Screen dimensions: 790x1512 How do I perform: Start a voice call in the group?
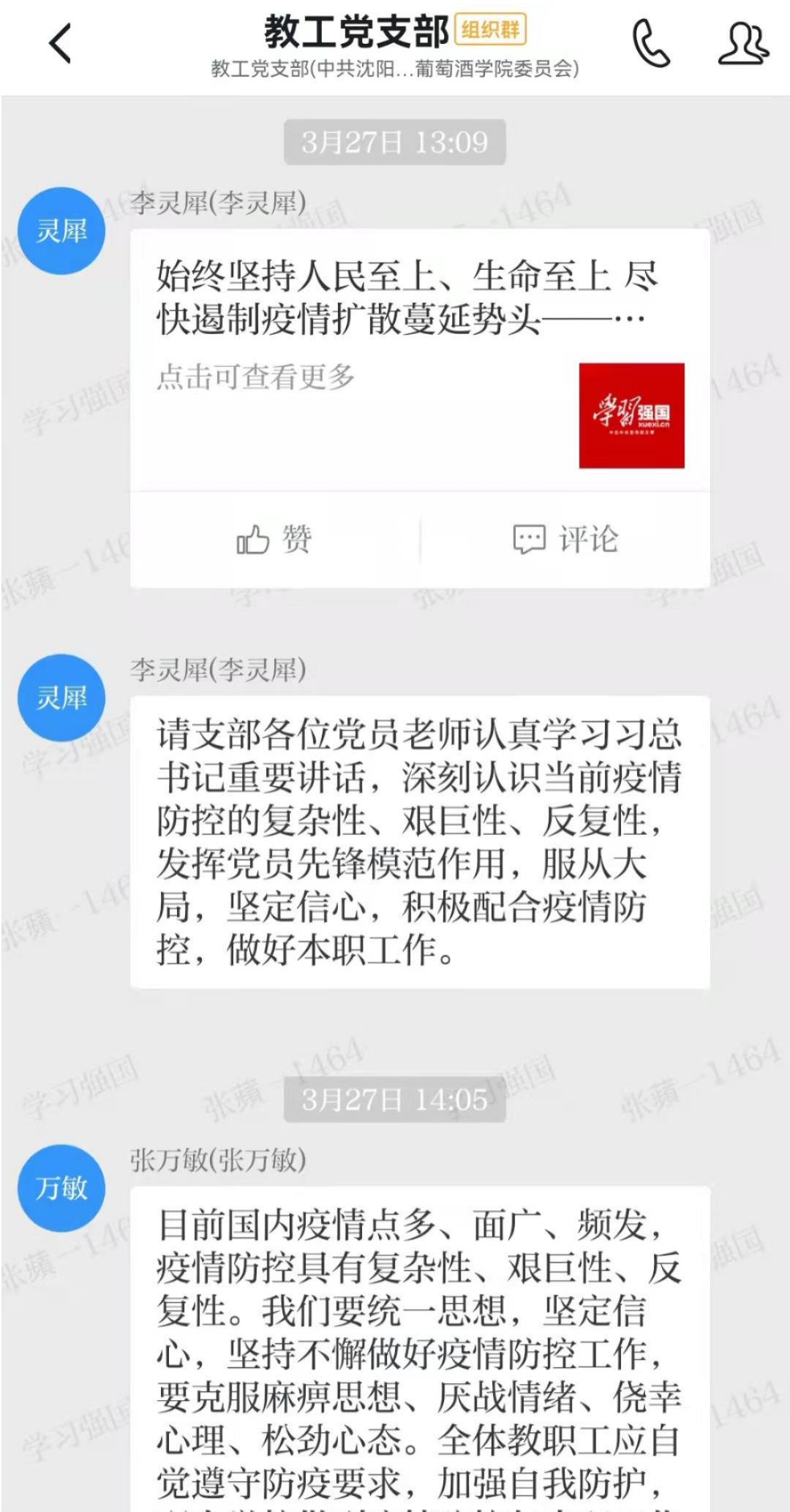coord(650,44)
